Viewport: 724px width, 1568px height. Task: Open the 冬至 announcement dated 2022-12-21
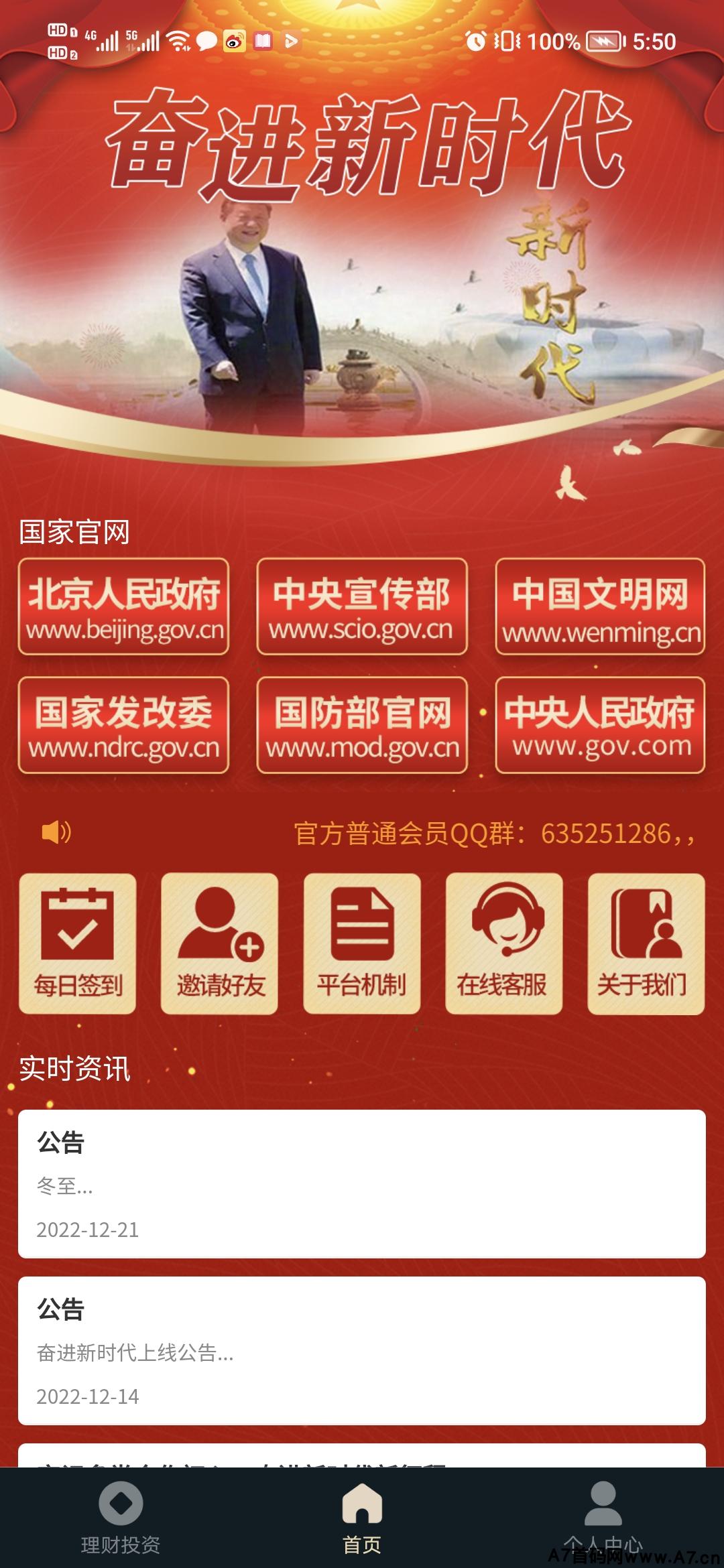coord(362,1184)
